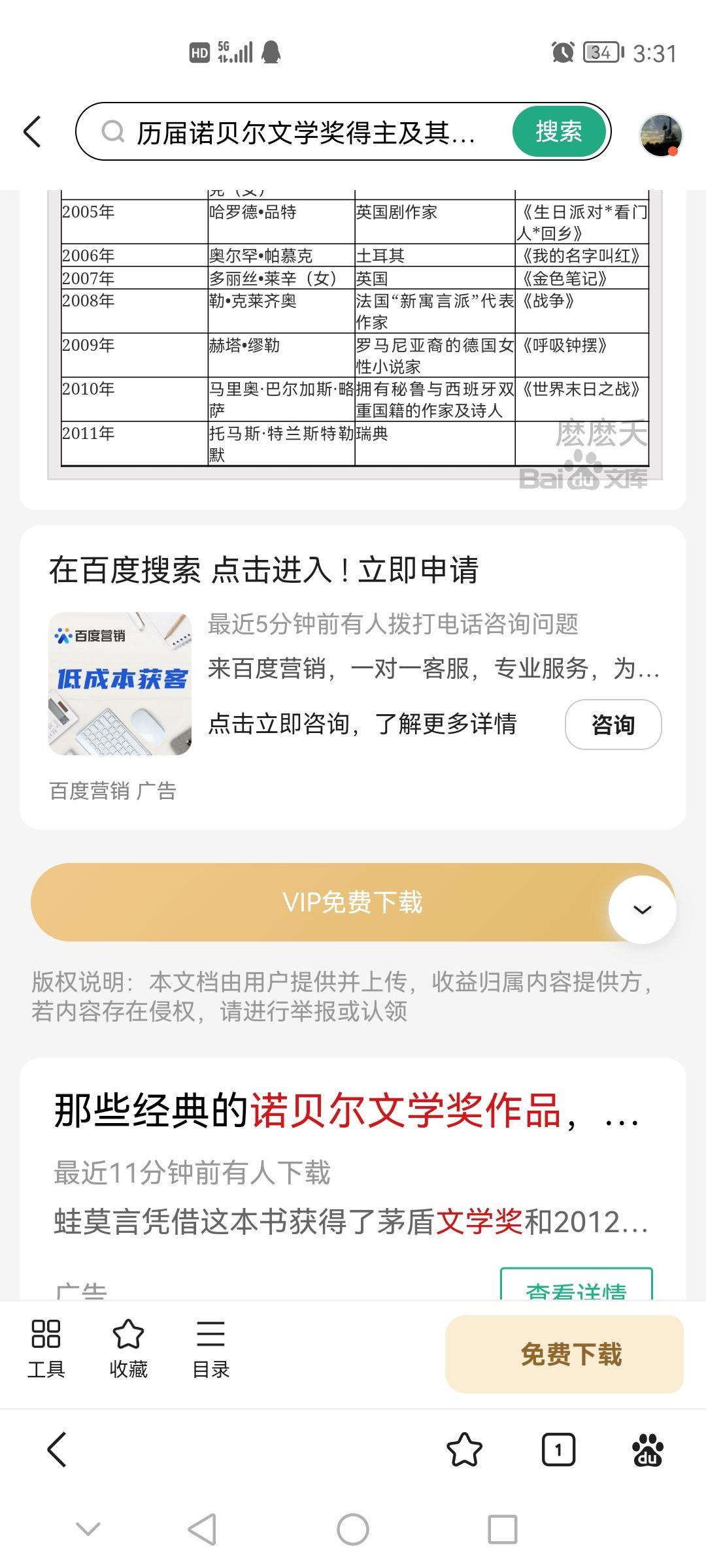Tap the system home button
Image resolution: width=706 pixels, height=1568 pixels.
[353, 1529]
